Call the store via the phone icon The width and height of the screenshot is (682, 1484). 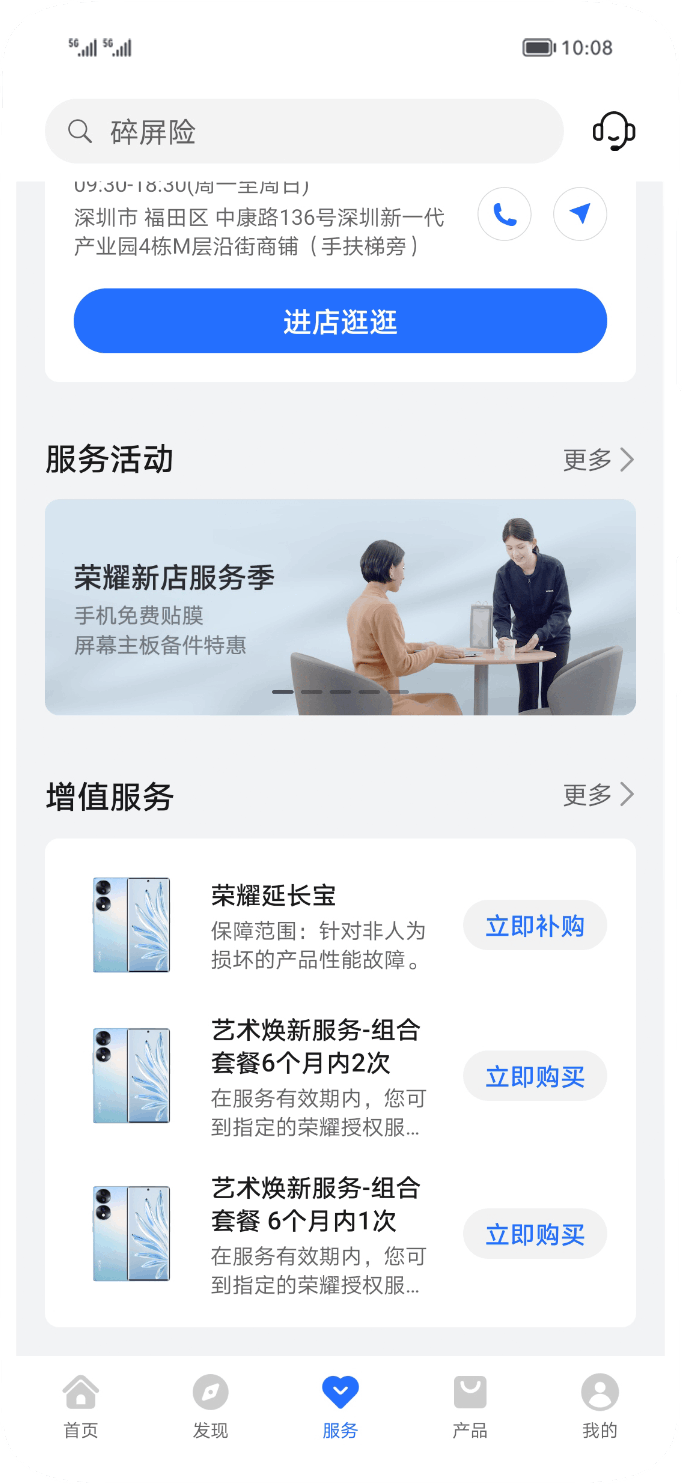pyautogui.click(x=505, y=214)
